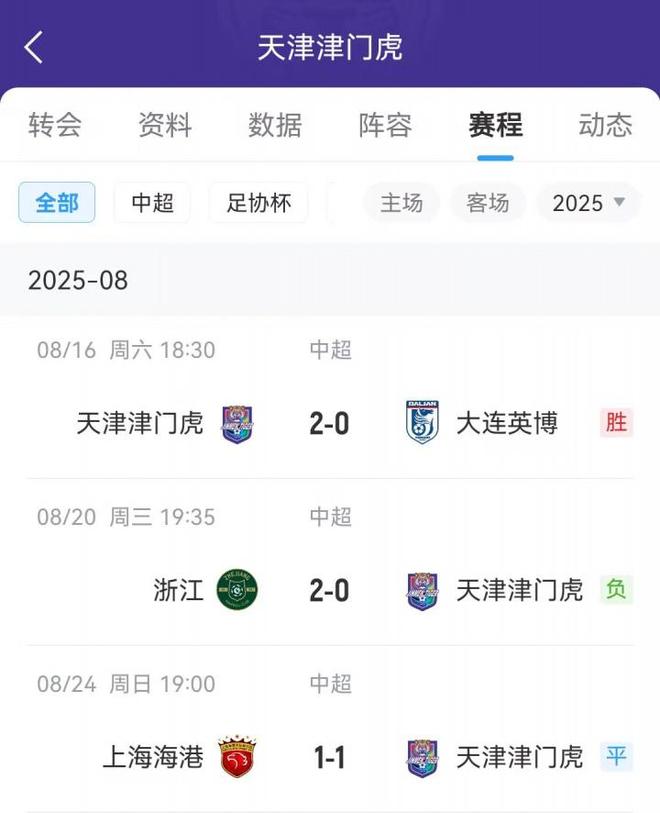View the 上海海港 match details
Image resolution: width=660 pixels, height=813 pixels.
329,757
